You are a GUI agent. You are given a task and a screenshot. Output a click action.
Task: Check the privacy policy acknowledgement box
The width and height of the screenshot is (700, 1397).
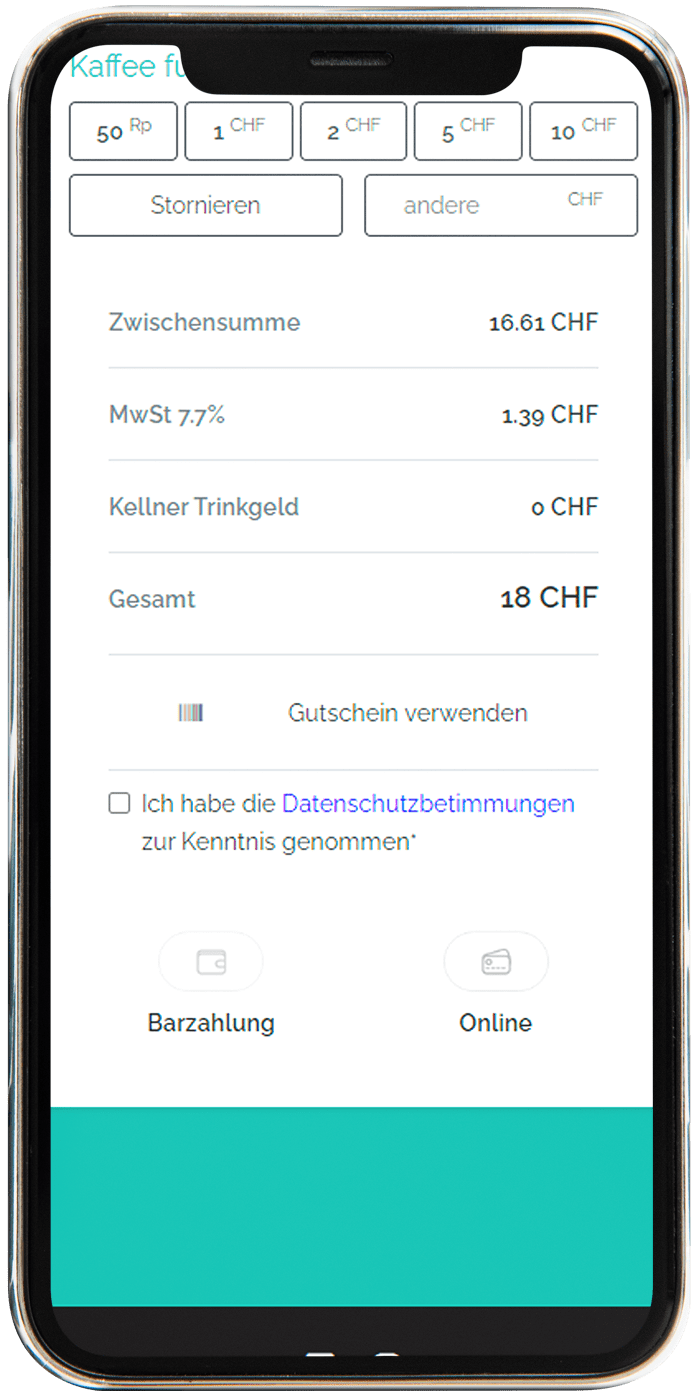pyautogui.click(x=119, y=803)
